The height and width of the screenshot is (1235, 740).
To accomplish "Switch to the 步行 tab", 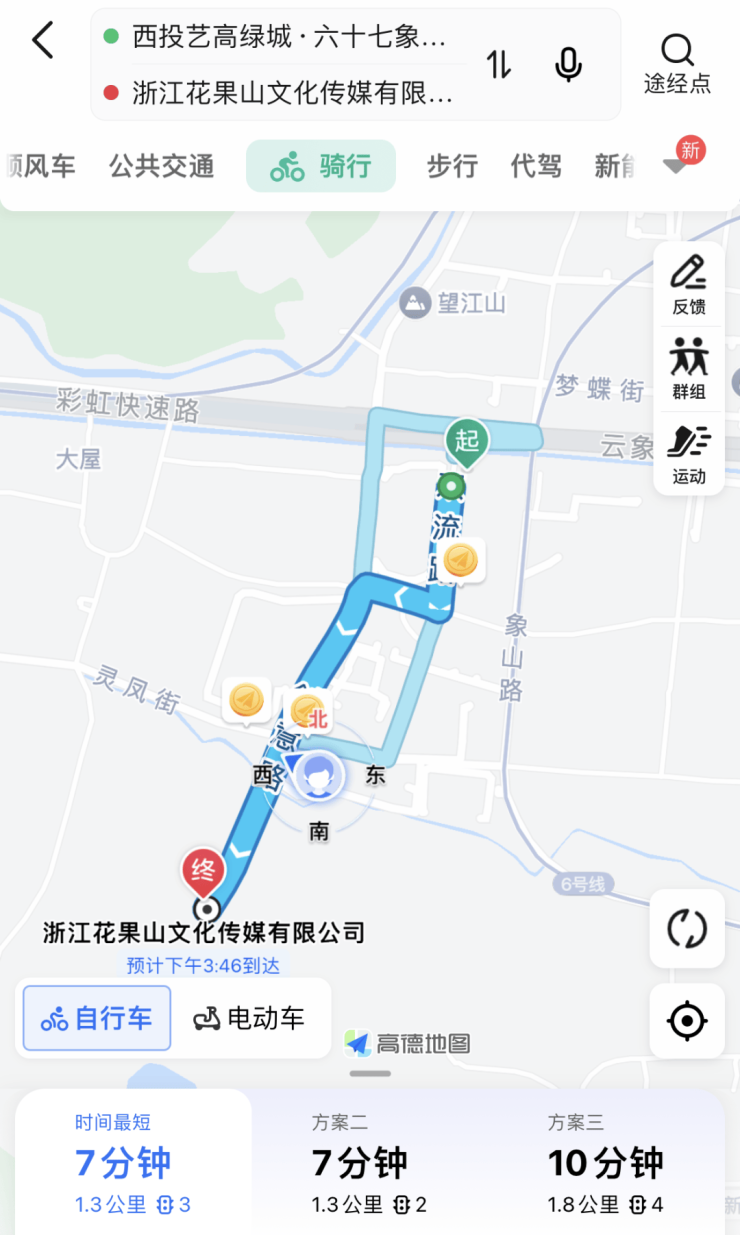I will [x=452, y=166].
